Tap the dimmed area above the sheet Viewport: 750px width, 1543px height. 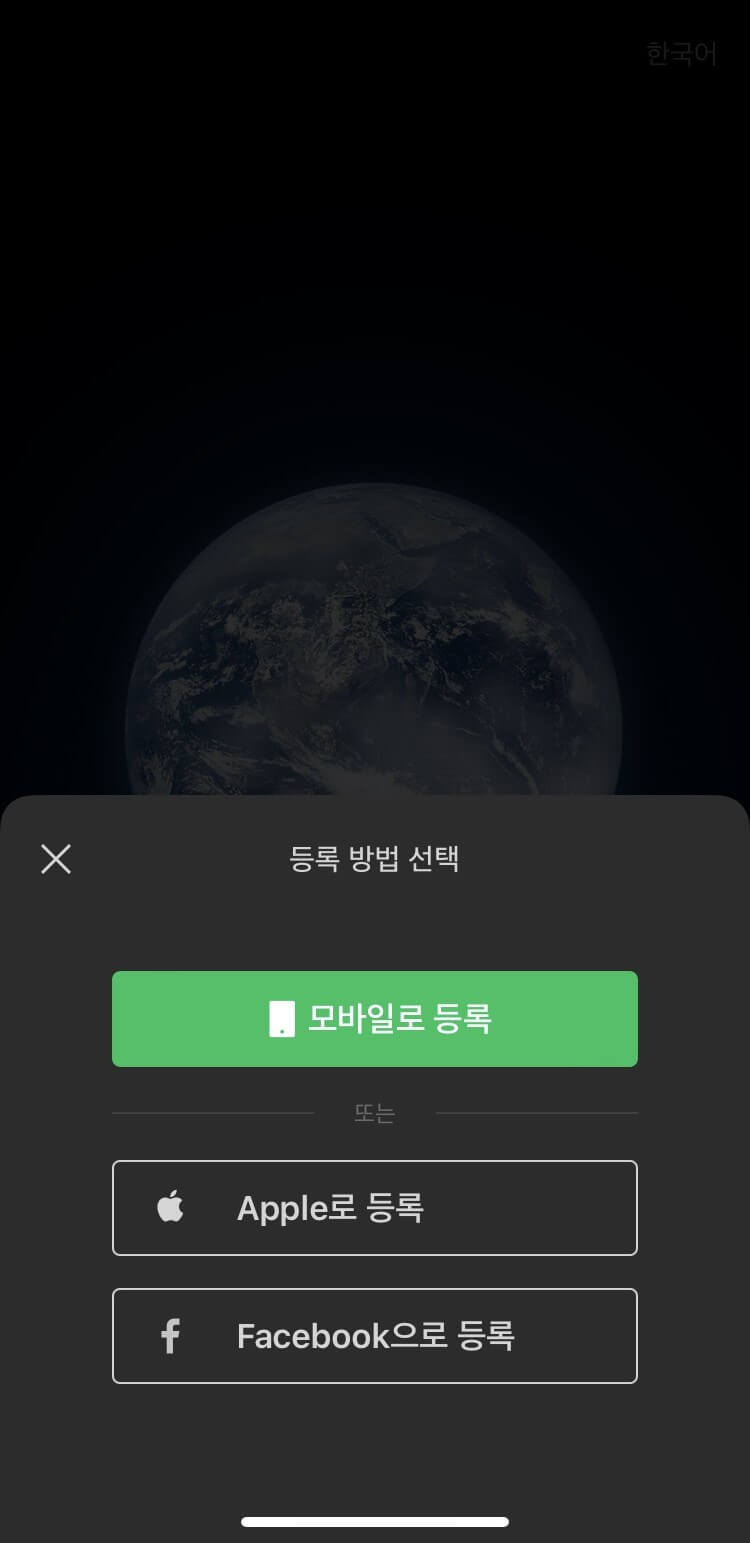(375, 400)
